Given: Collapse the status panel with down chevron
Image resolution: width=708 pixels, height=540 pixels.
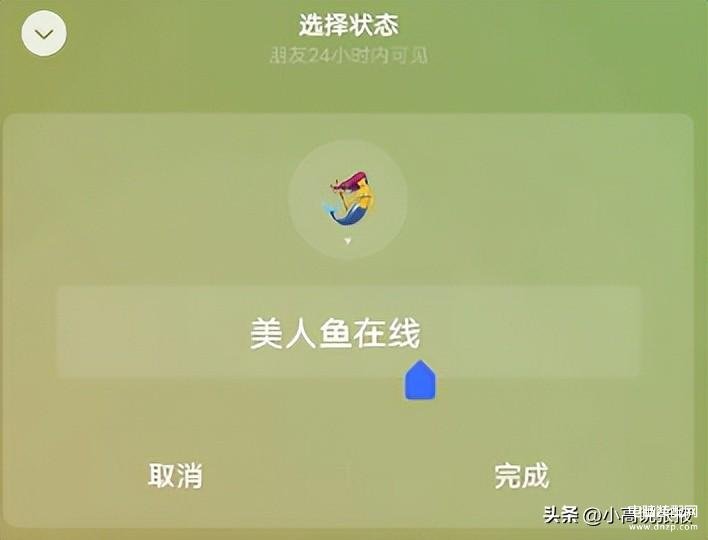Looking at the screenshot, I should click(43, 34).
